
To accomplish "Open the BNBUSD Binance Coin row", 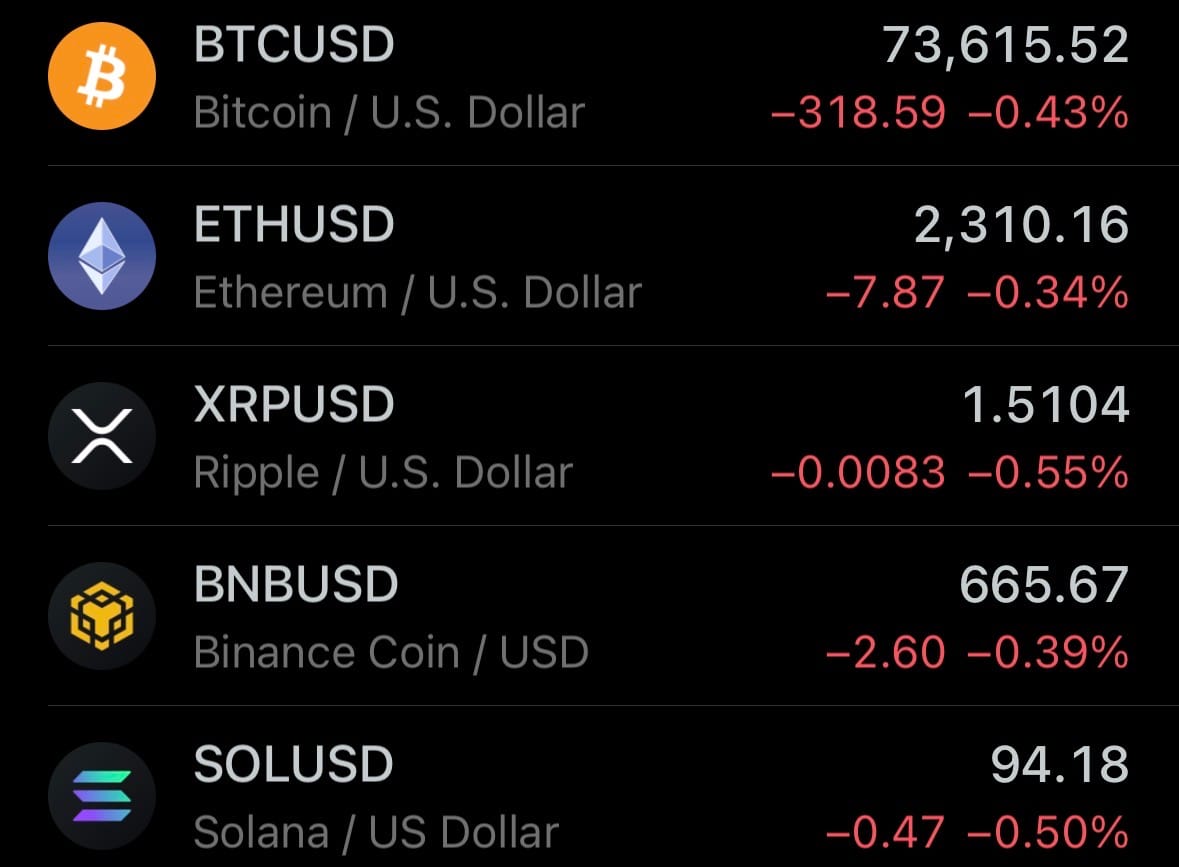I will coord(589,616).
